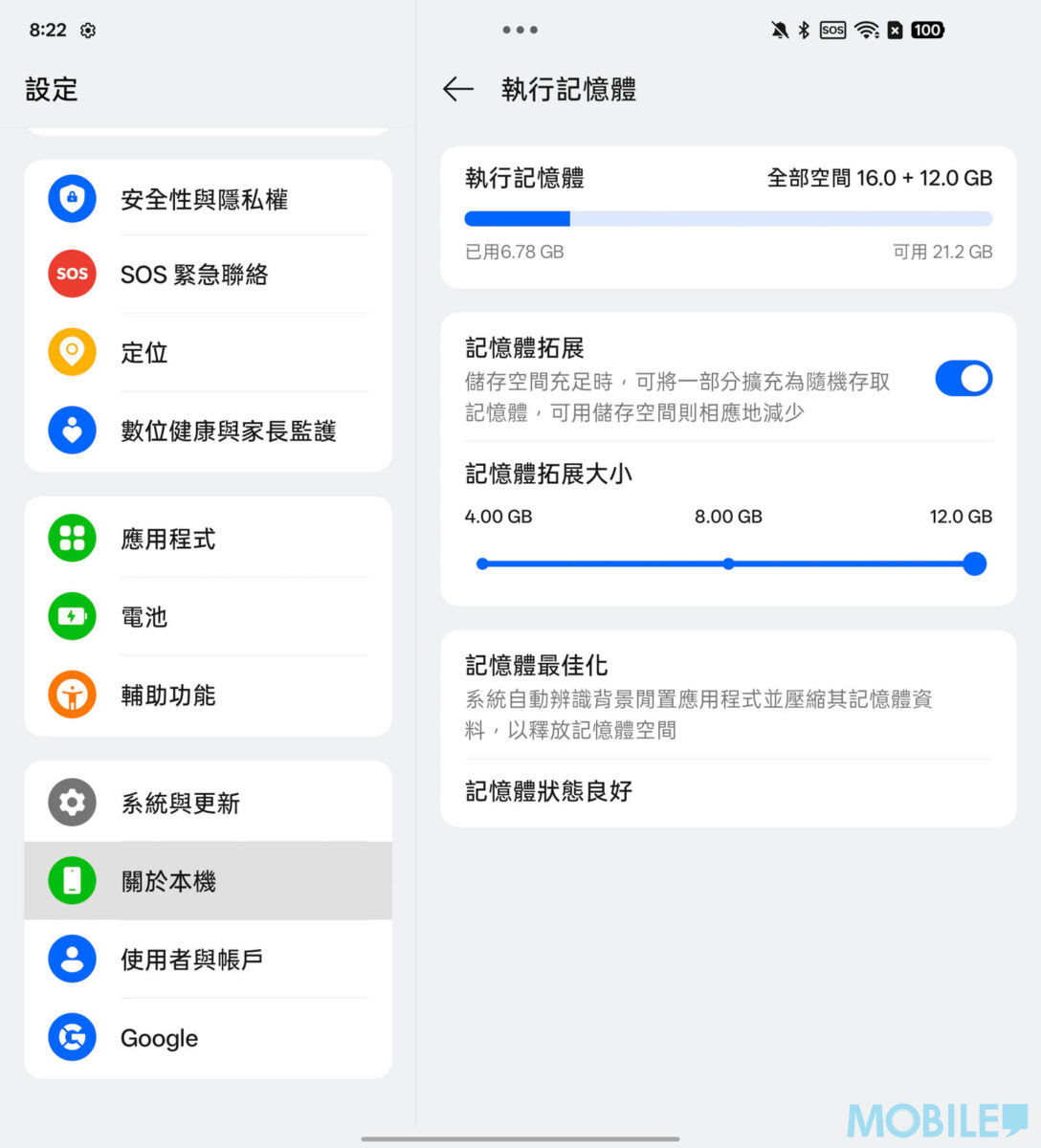
Task: Open 電池 settings
Action: 207,617
